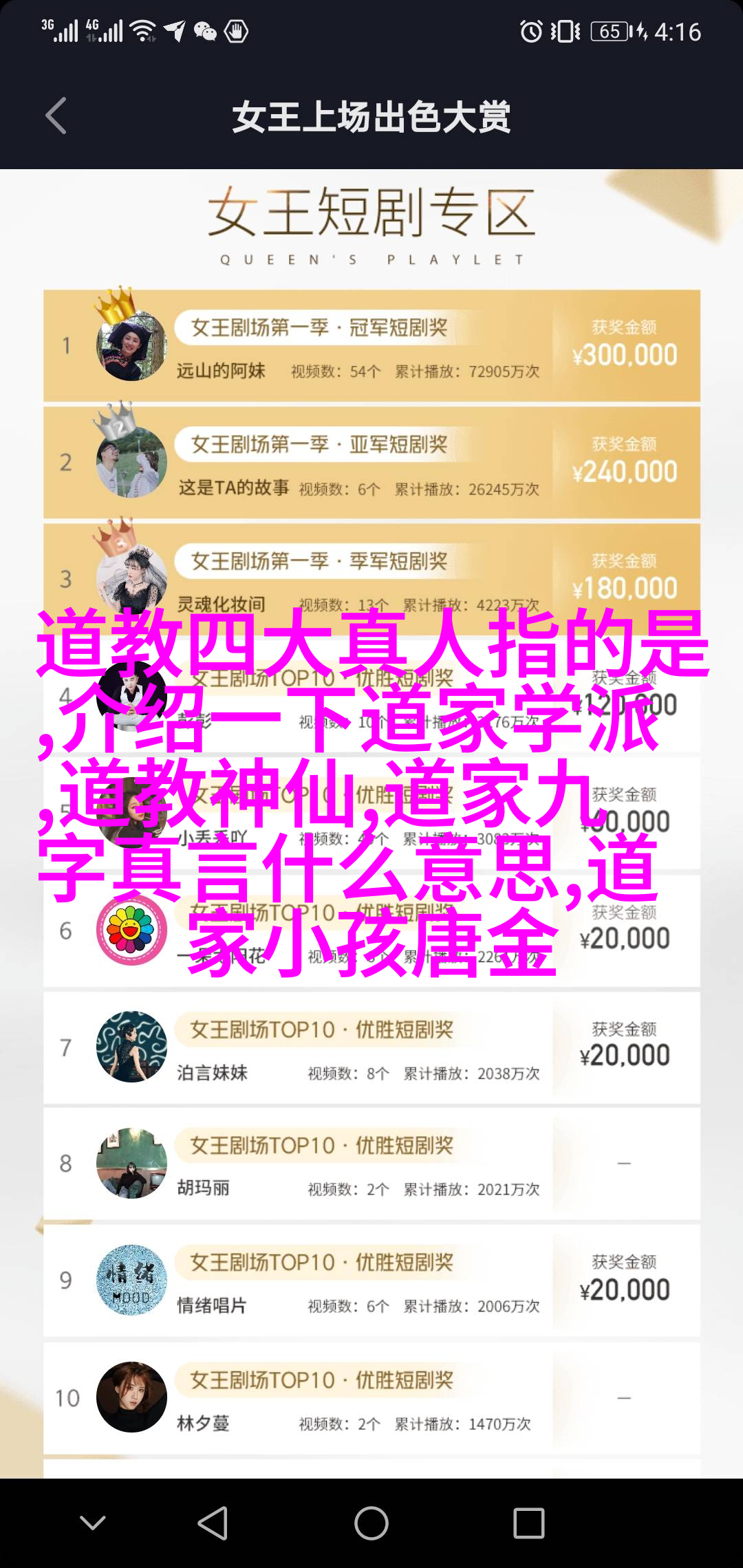This screenshot has height=1568, width=743.
Task: Open 胡玛丽 ranking entry
Action: 371,1164
